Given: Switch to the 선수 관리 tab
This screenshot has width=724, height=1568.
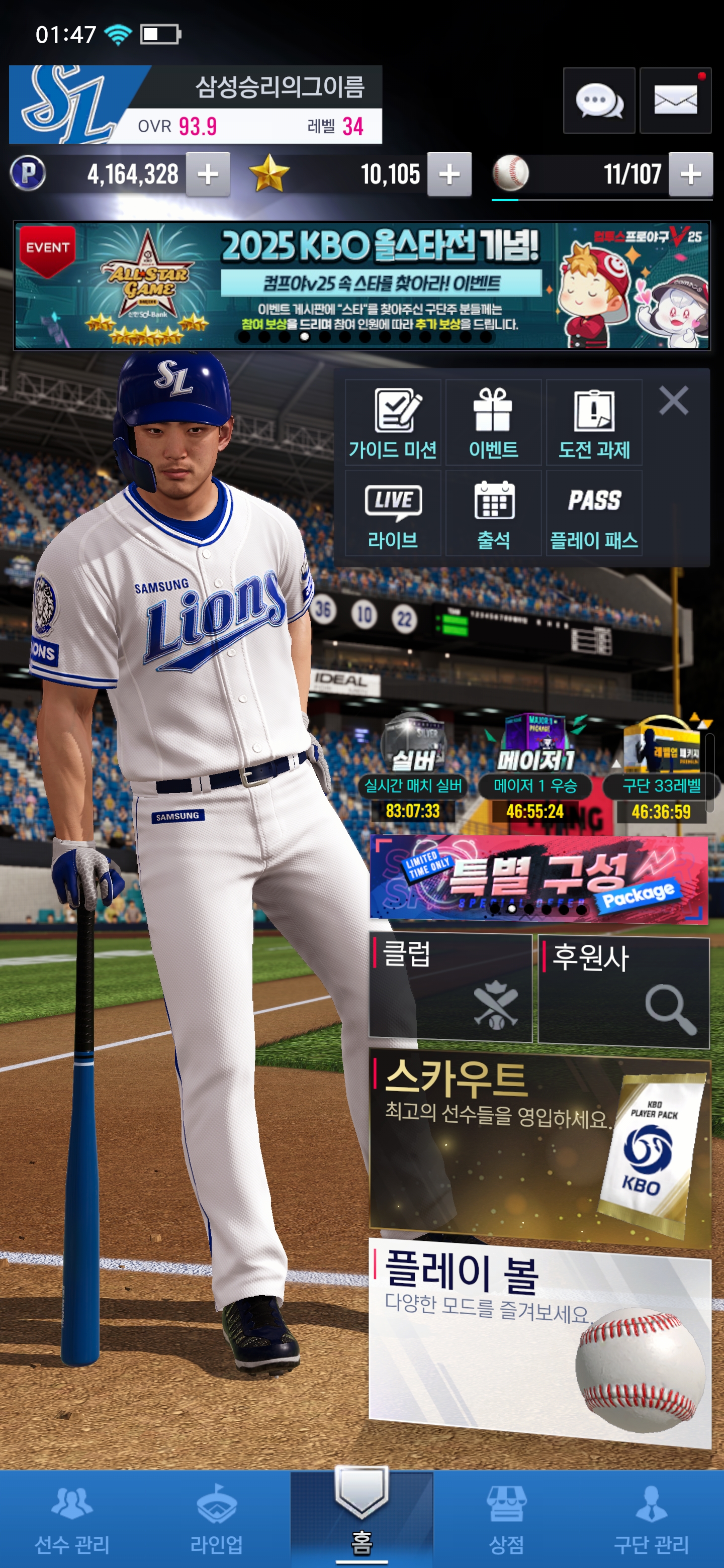Looking at the screenshot, I should (72, 1519).
